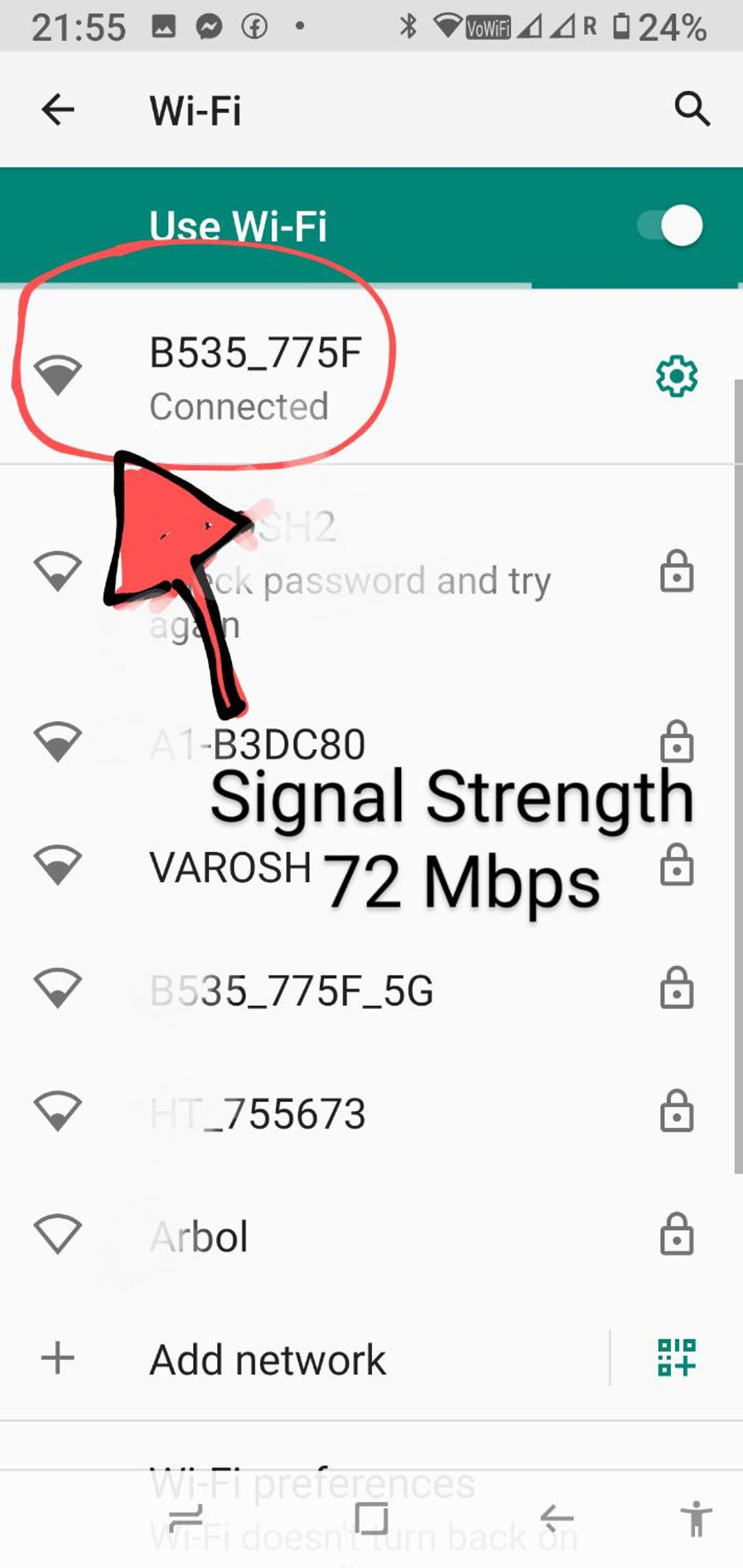Tap the home button in navigation bar

[x=371, y=1518]
